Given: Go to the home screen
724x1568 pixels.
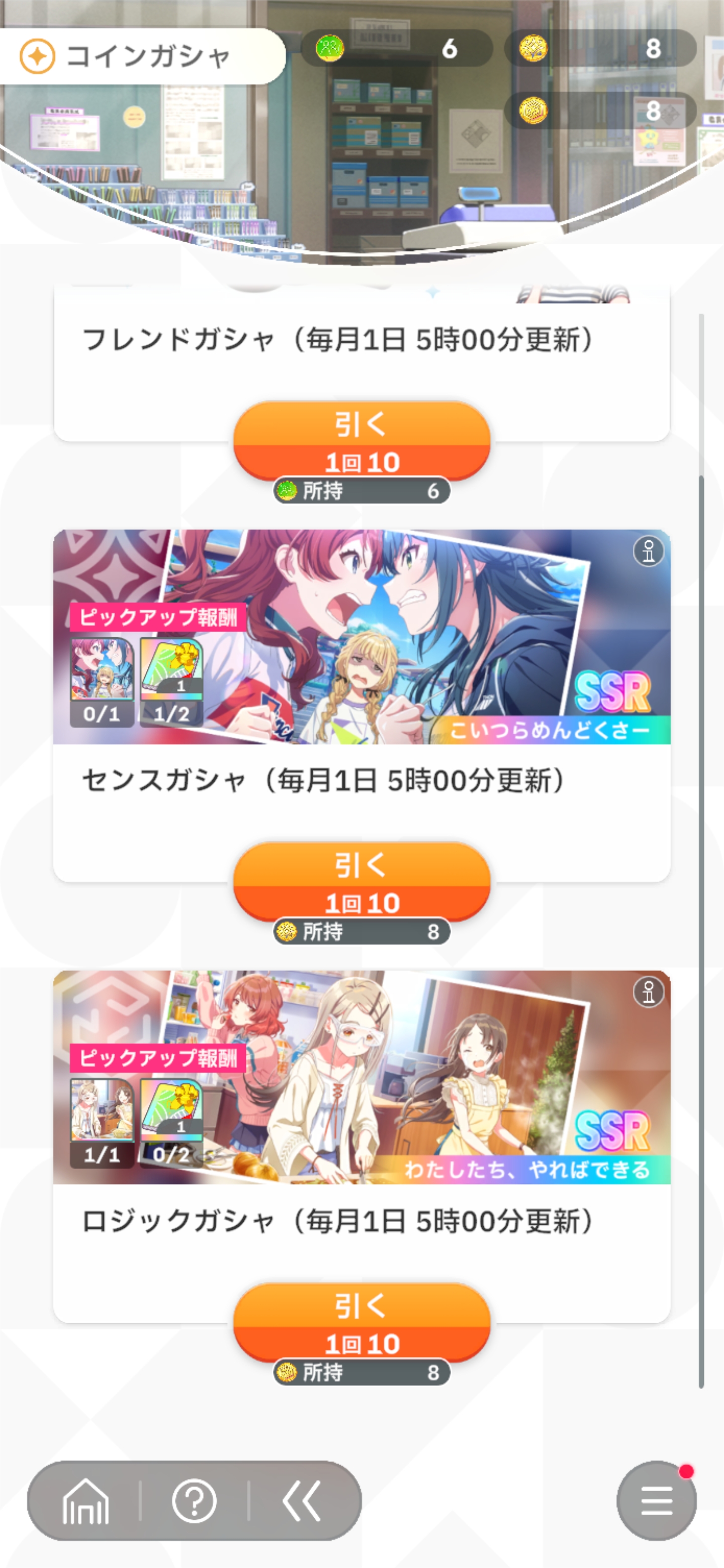Looking at the screenshot, I should coord(86,1501).
